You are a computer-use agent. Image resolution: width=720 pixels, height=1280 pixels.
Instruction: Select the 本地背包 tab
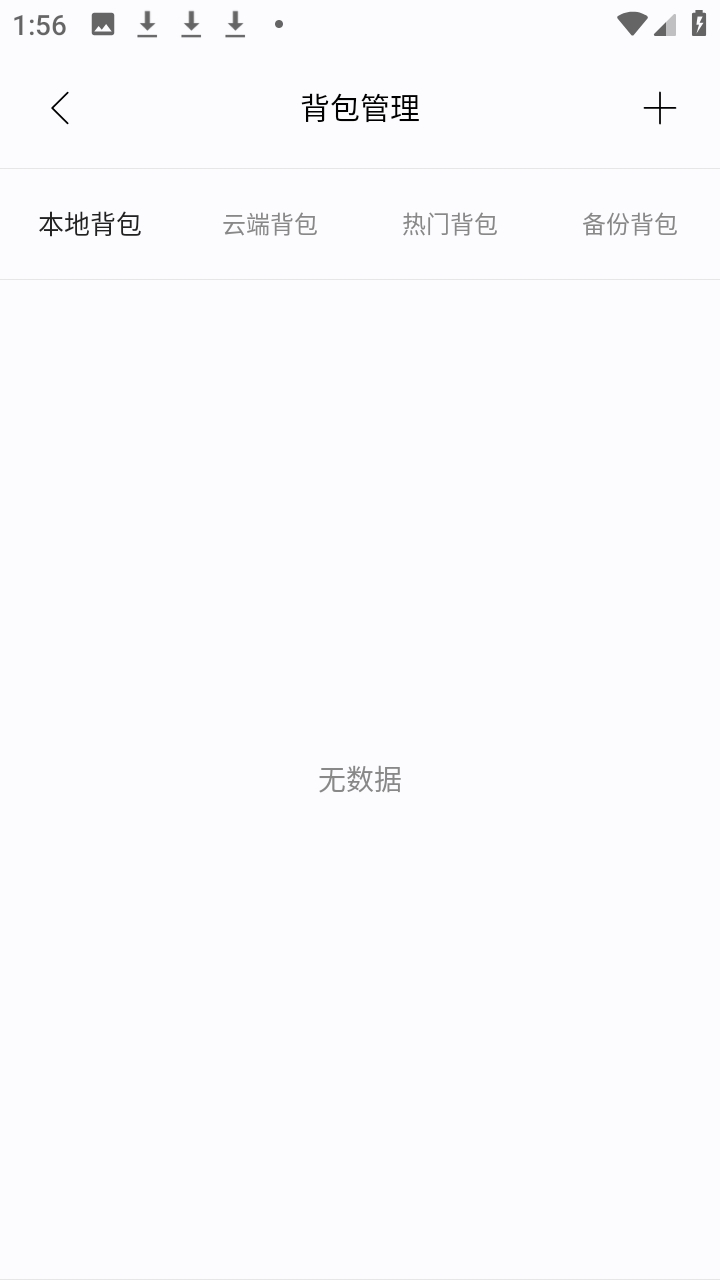pos(90,224)
